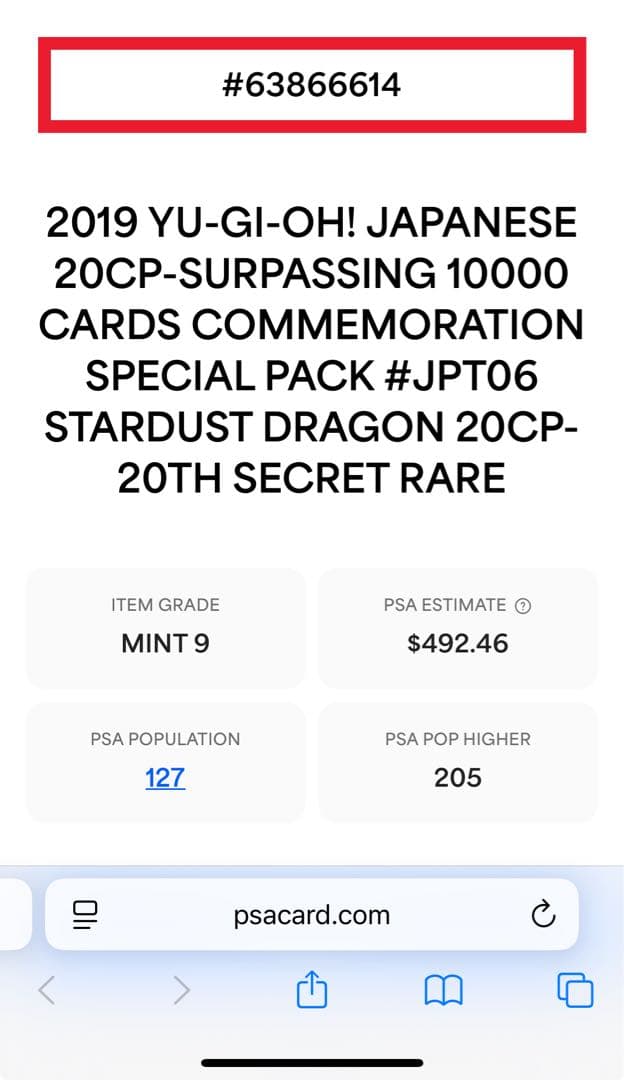Reload the page
Screen dimensions: 624x1080
pyautogui.click(x=543, y=914)
